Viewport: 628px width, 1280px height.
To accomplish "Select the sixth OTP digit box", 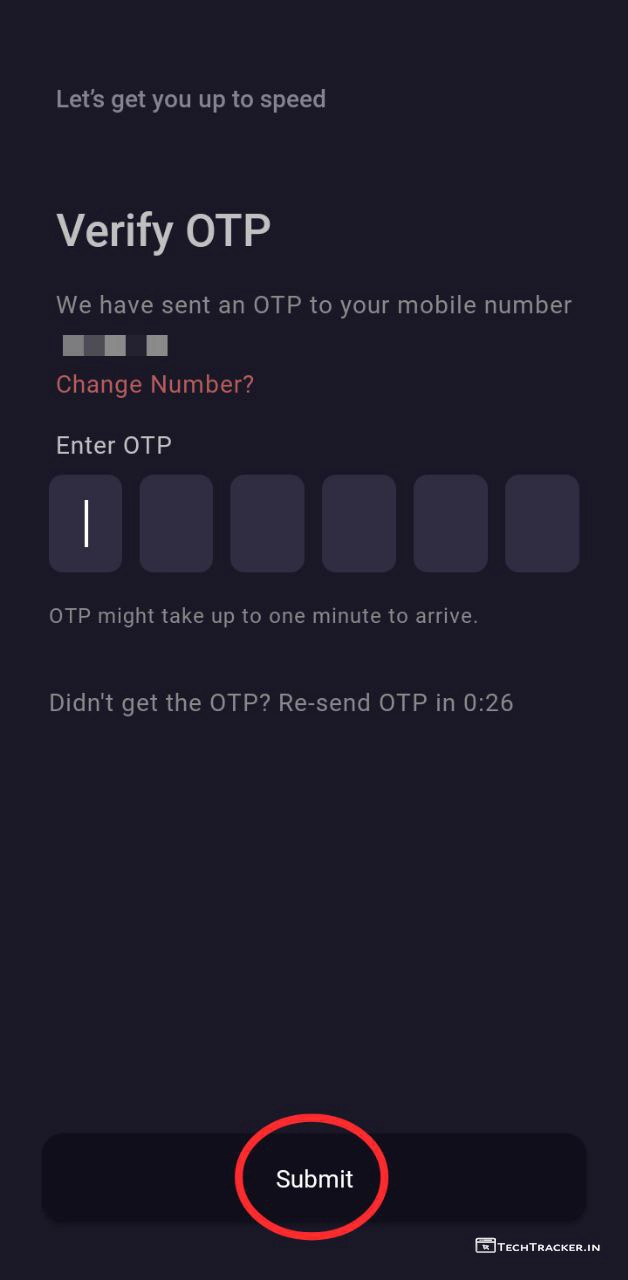I will [x=542, y=523].
